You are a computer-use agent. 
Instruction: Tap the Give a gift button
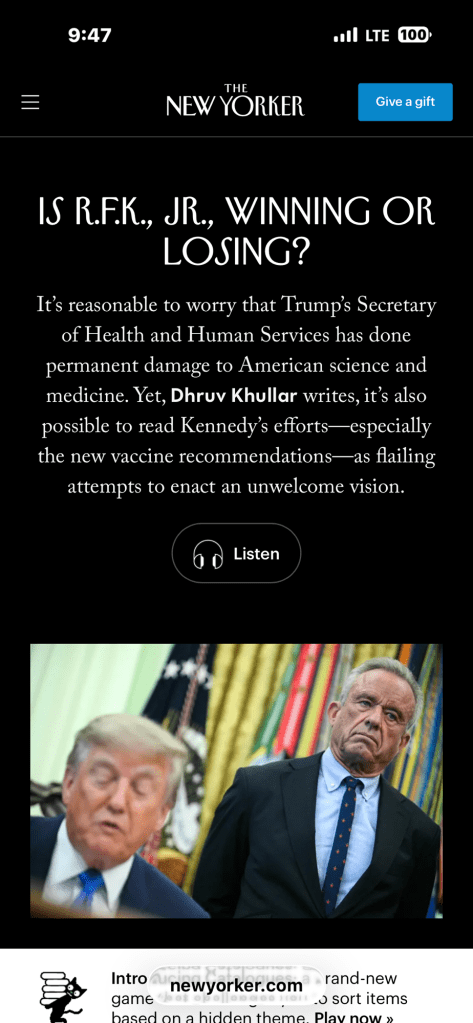[405, 102]
